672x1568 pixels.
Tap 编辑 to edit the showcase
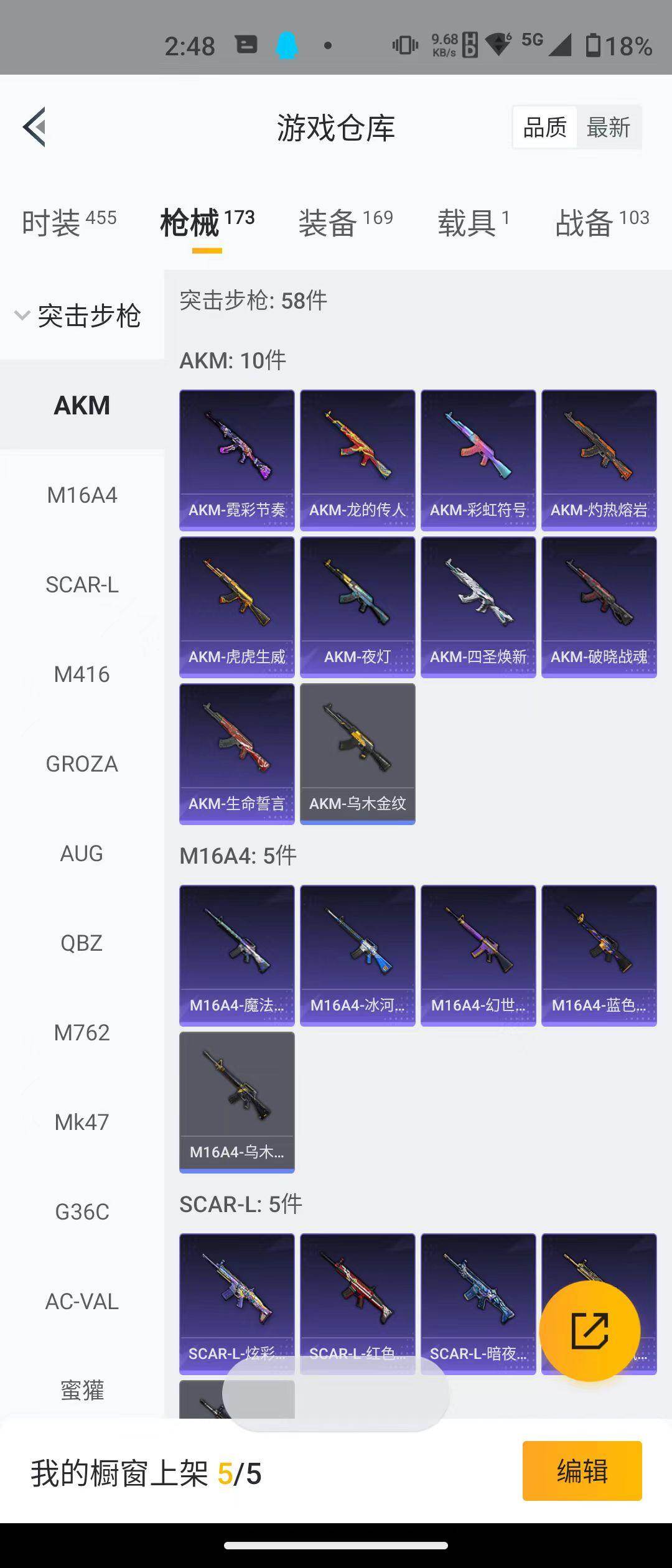[582, 1471]
